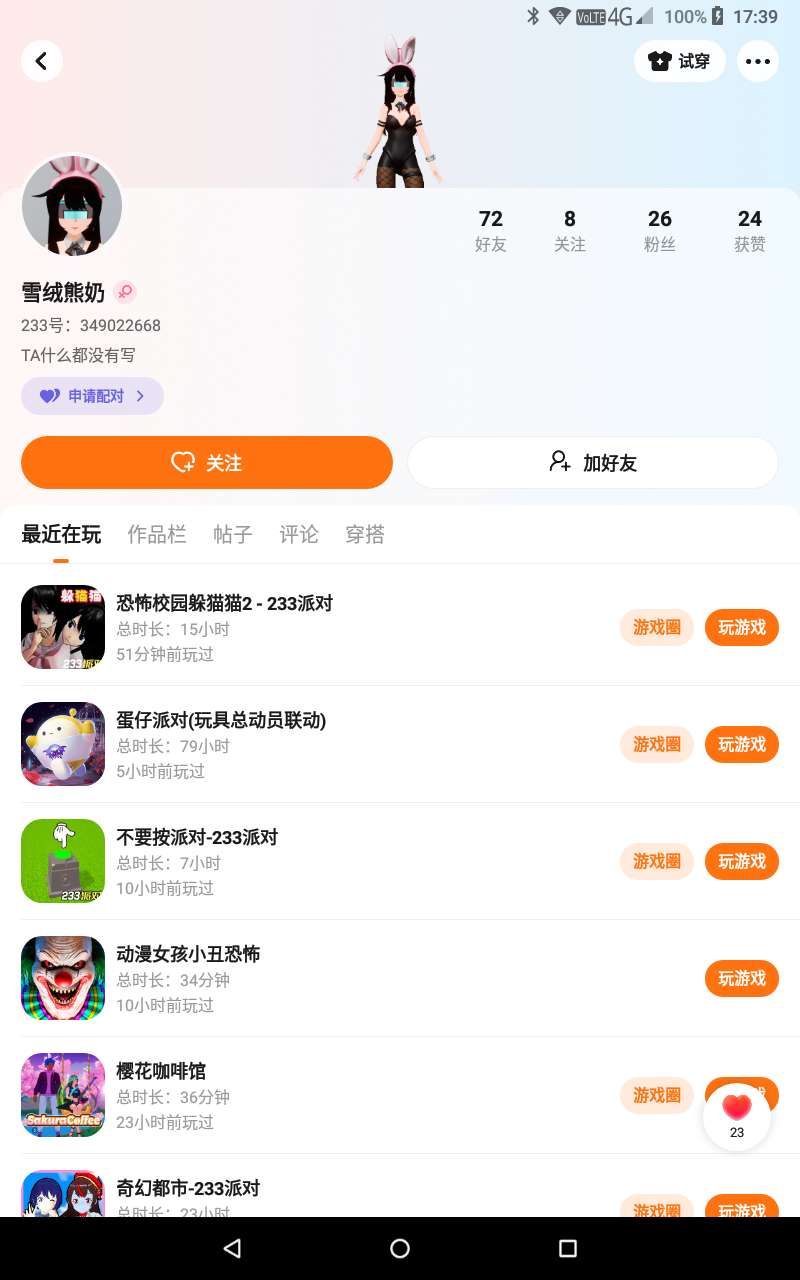Viewport: 800px width, 1280px height.
Task: Play 恐怖校园躲猫猫2 with 玩游戏
Action: tap(742, 628)
